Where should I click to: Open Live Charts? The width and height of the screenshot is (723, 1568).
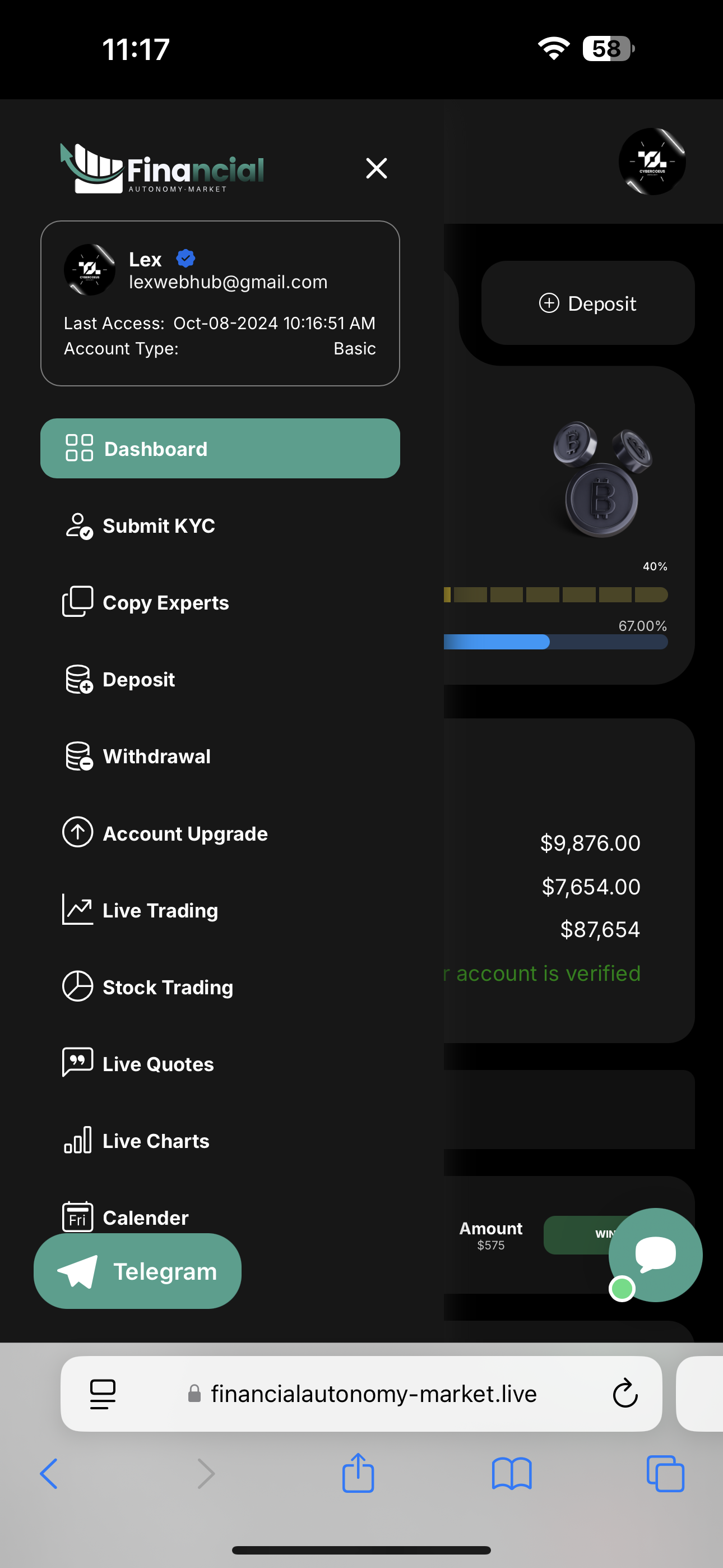[x=156, y=1141]
